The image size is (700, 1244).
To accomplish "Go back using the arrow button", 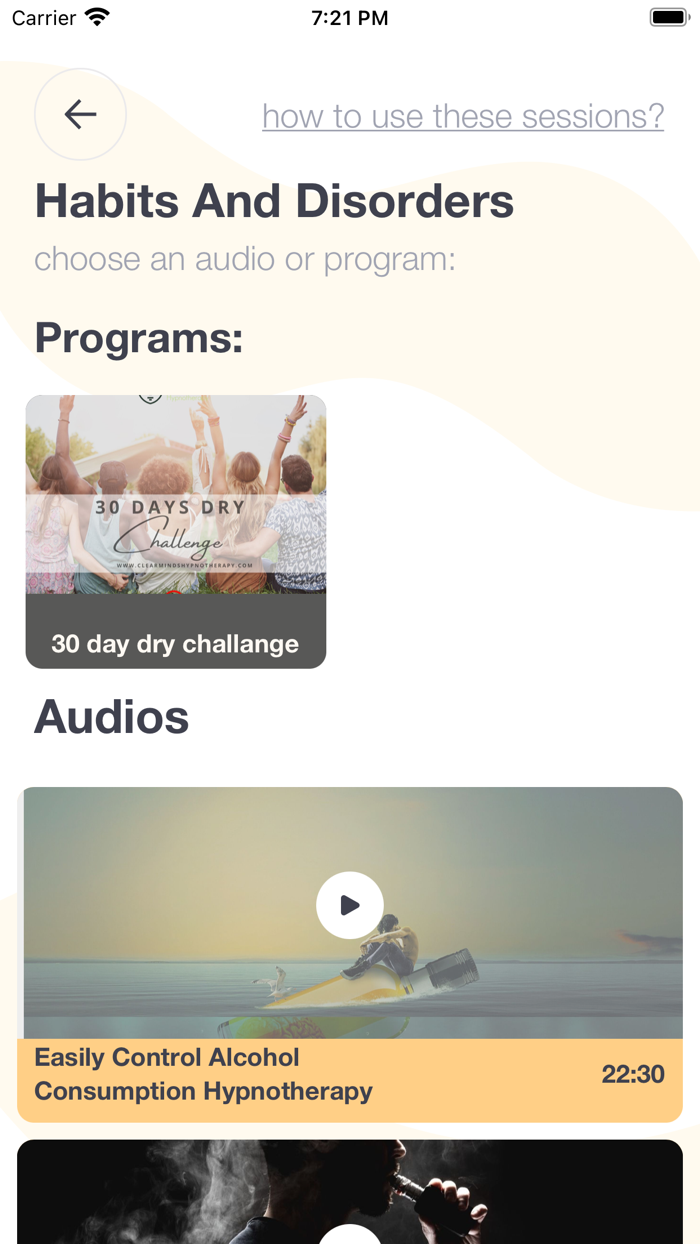I will pos(80,115).
